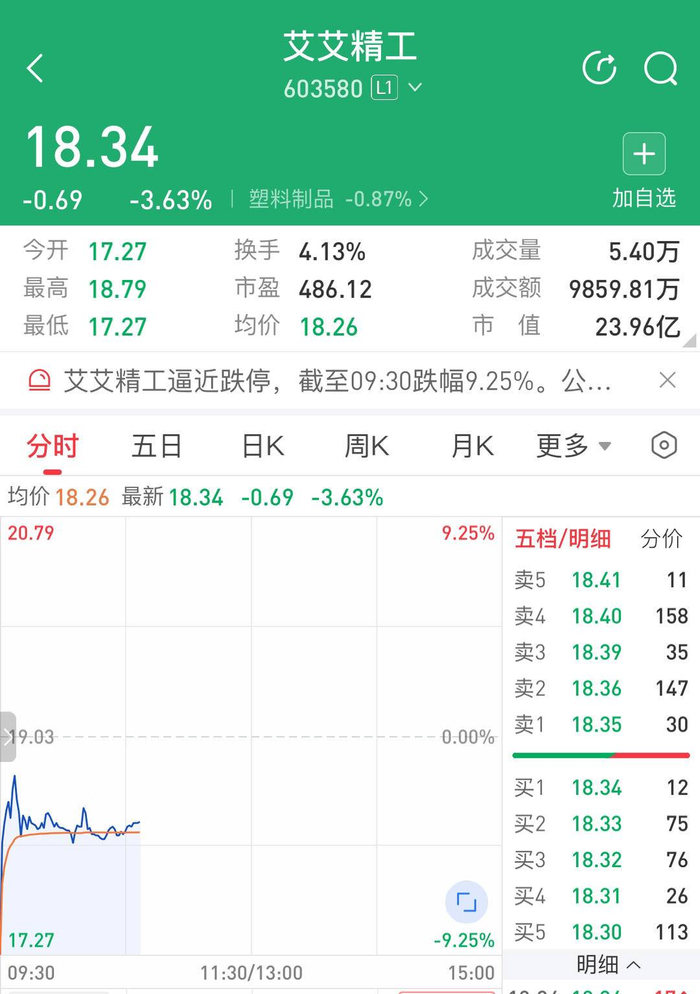Switch to the 日K chart tab
Image resolution: width=700 pixels, height=994 pixels.
[x=262, y=446]
